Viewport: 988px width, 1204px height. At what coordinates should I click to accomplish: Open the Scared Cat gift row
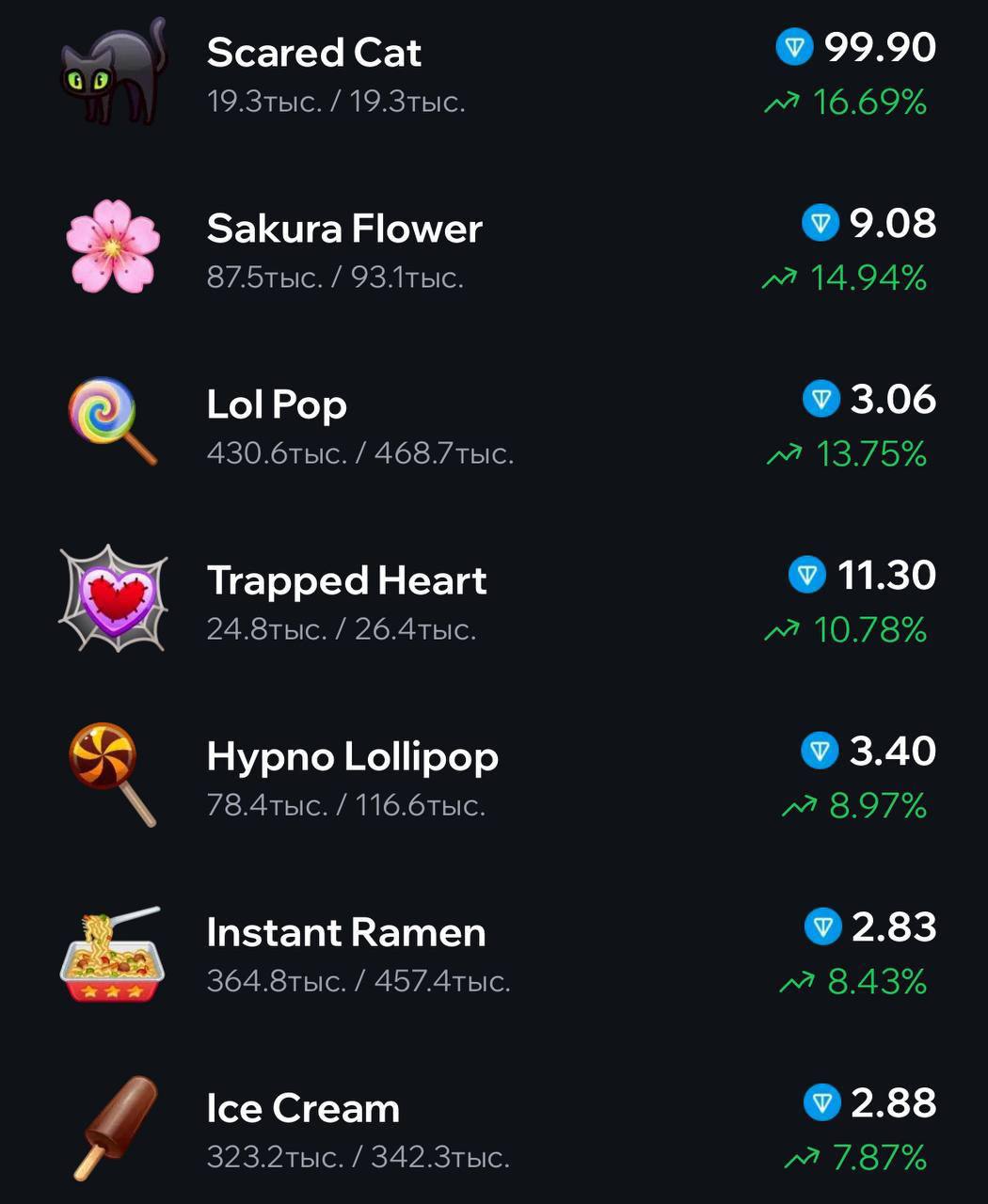pyautogui.click(x=314, y=54)
